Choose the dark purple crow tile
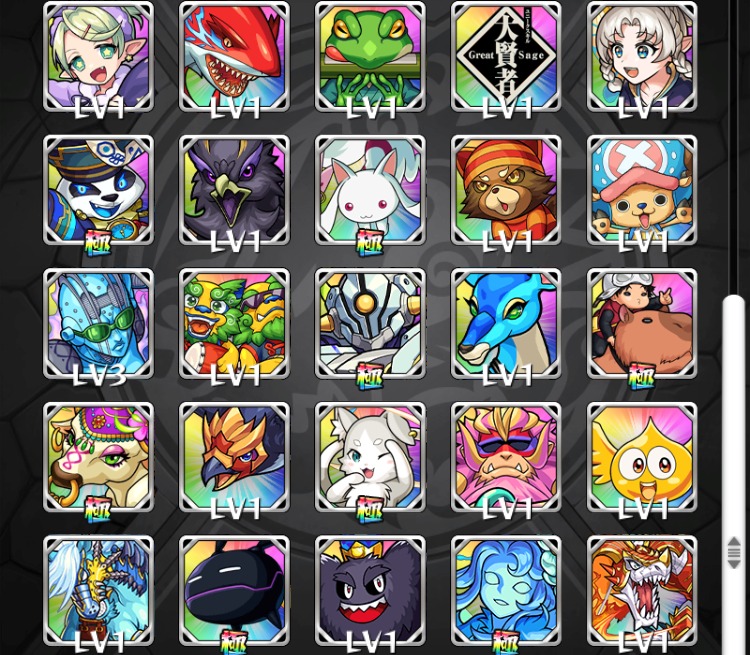This screenshot has width=750, height=655. tap(234, 190)
